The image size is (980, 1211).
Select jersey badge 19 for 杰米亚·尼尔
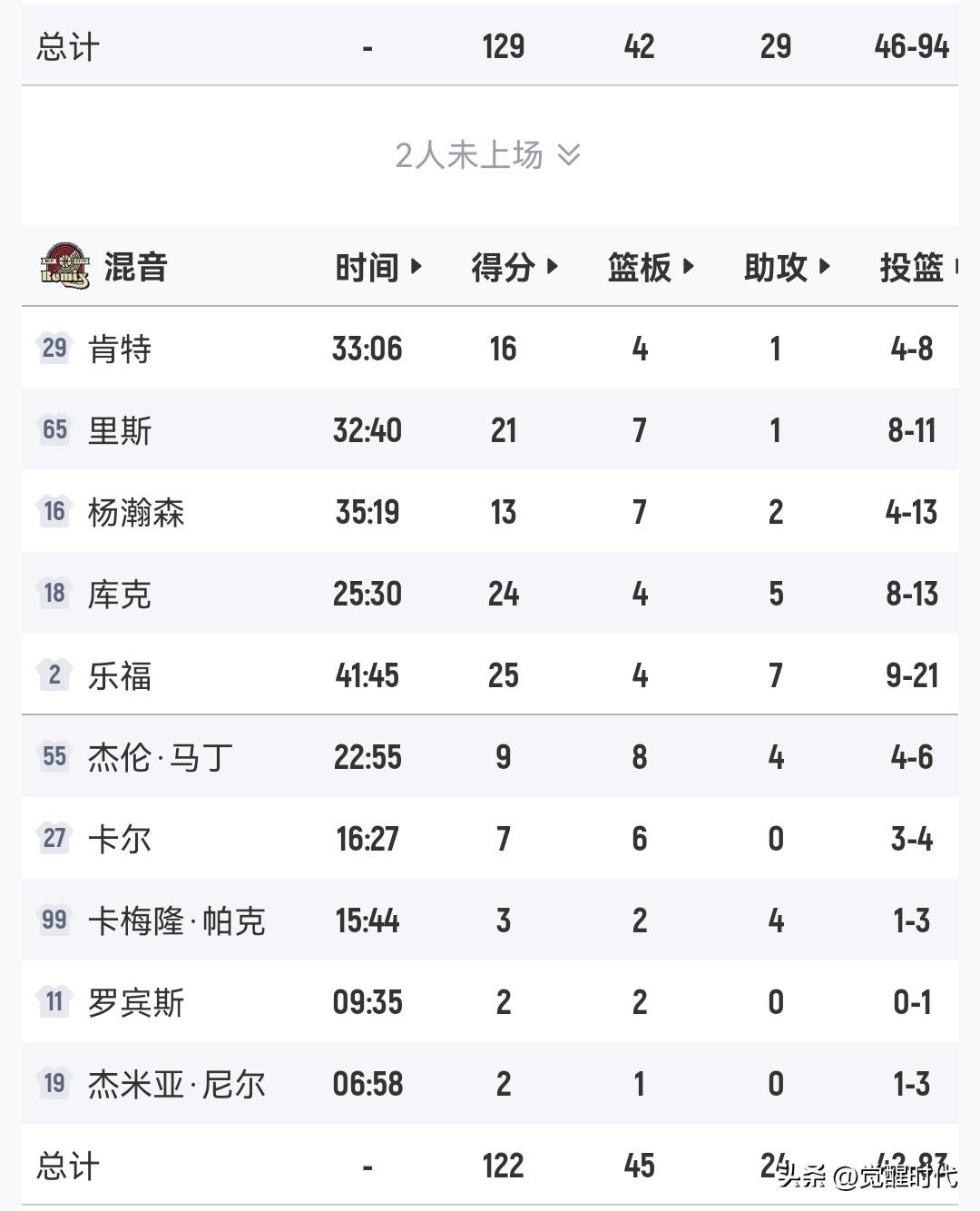click(54, 1084)
